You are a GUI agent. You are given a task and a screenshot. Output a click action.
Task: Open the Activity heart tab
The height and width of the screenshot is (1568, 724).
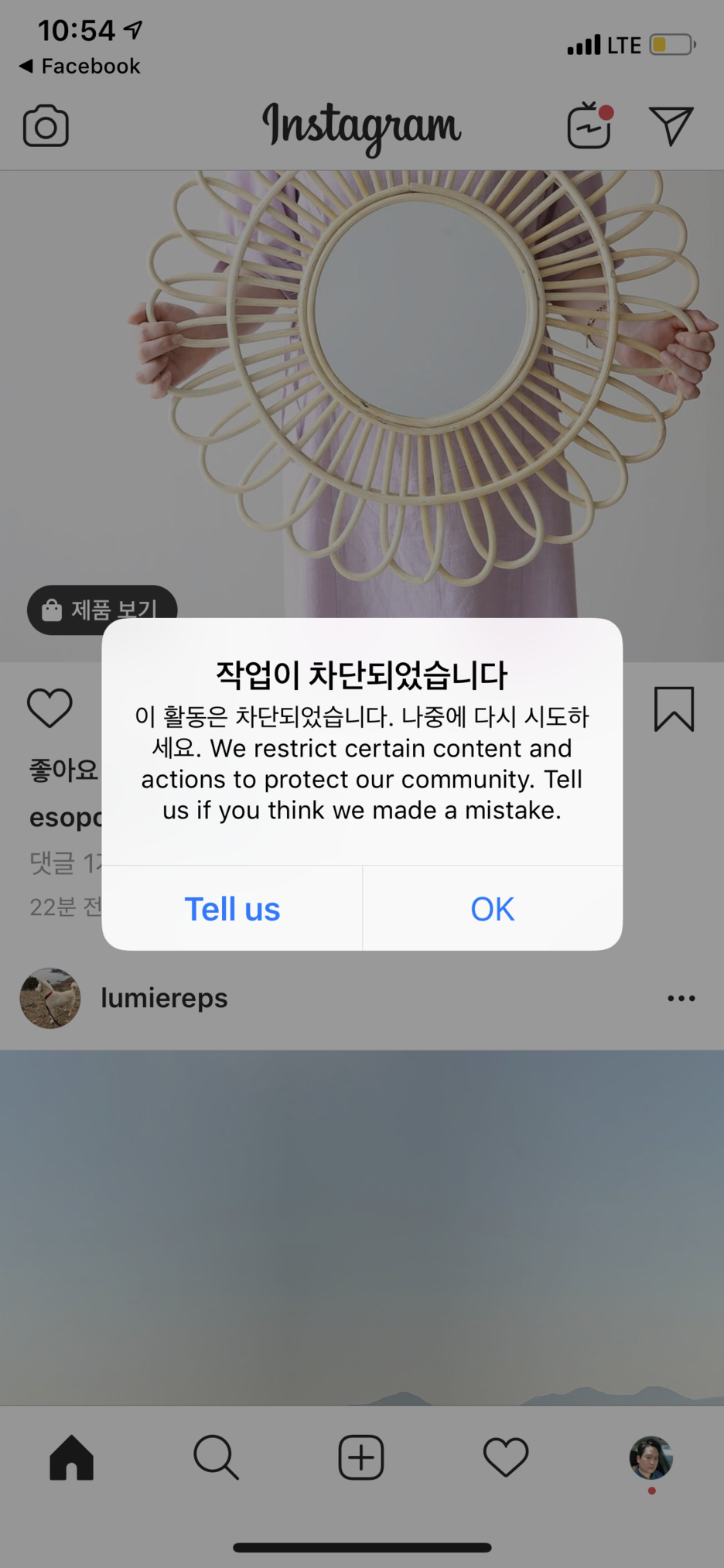pyautogui.click(x=506, y=1457)
